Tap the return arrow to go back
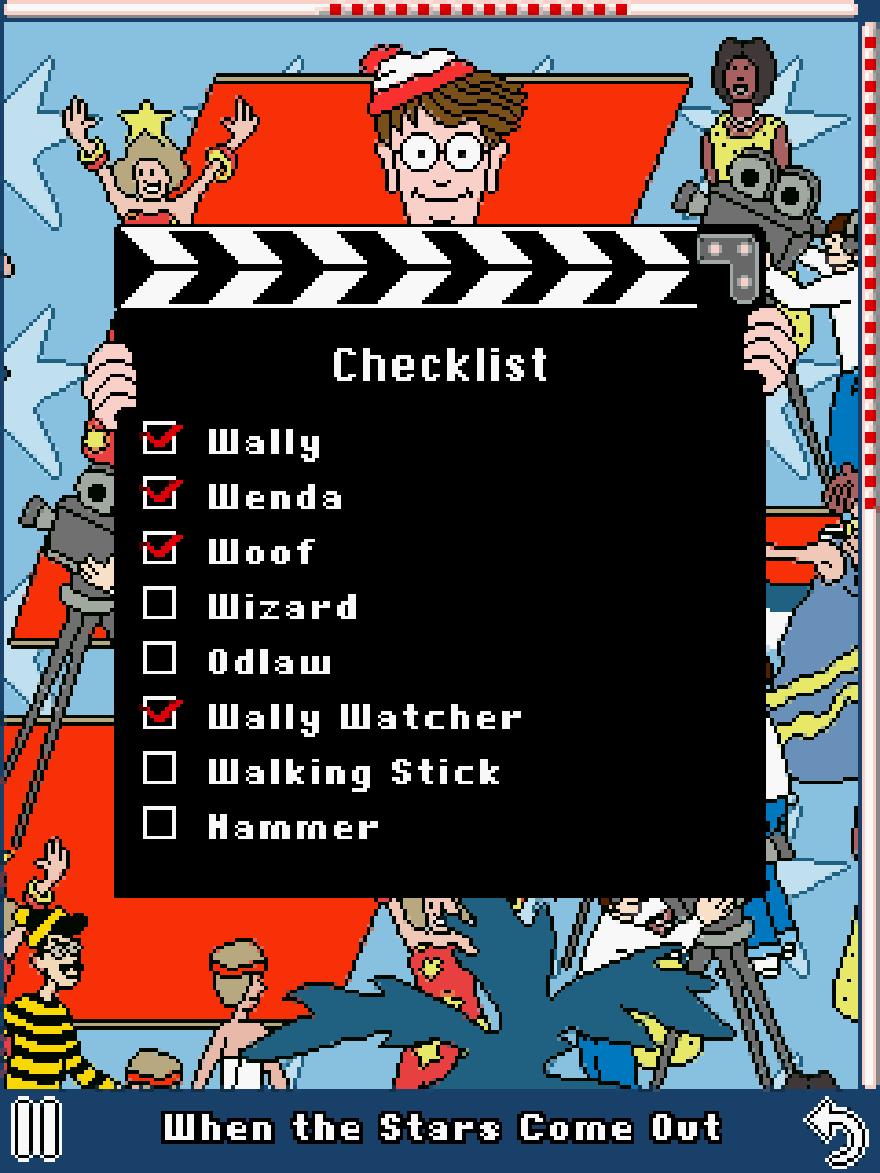 [x=836, y=1131]
